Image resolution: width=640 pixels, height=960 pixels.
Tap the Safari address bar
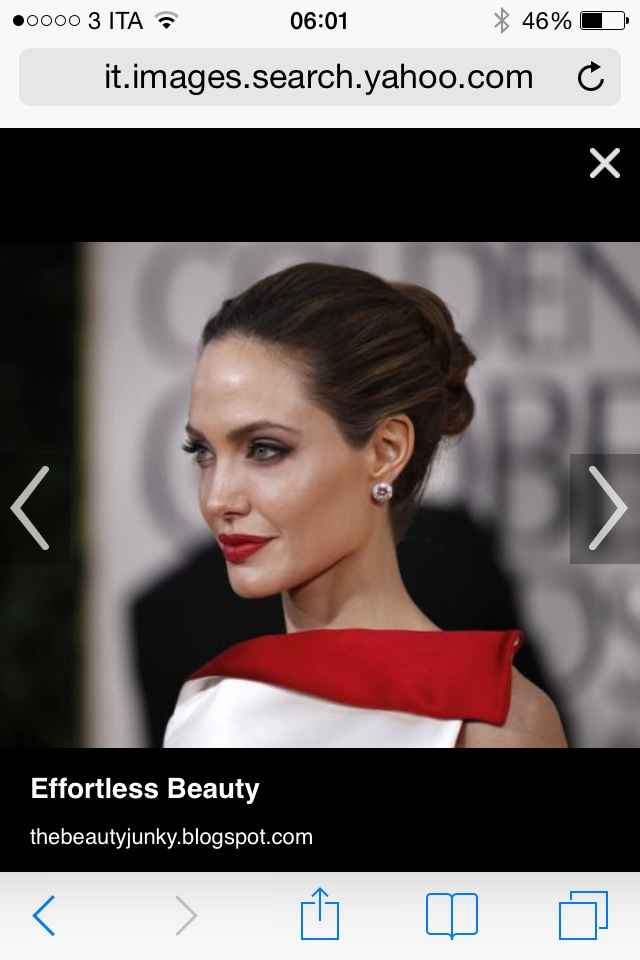318,77
